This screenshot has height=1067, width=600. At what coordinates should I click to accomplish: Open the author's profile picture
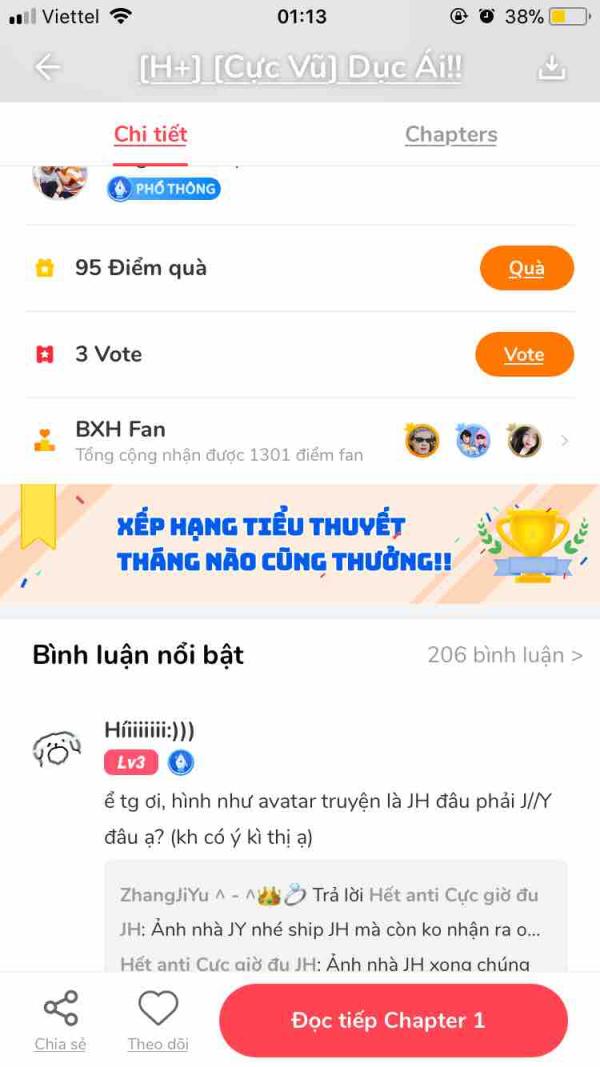(60, 178)
